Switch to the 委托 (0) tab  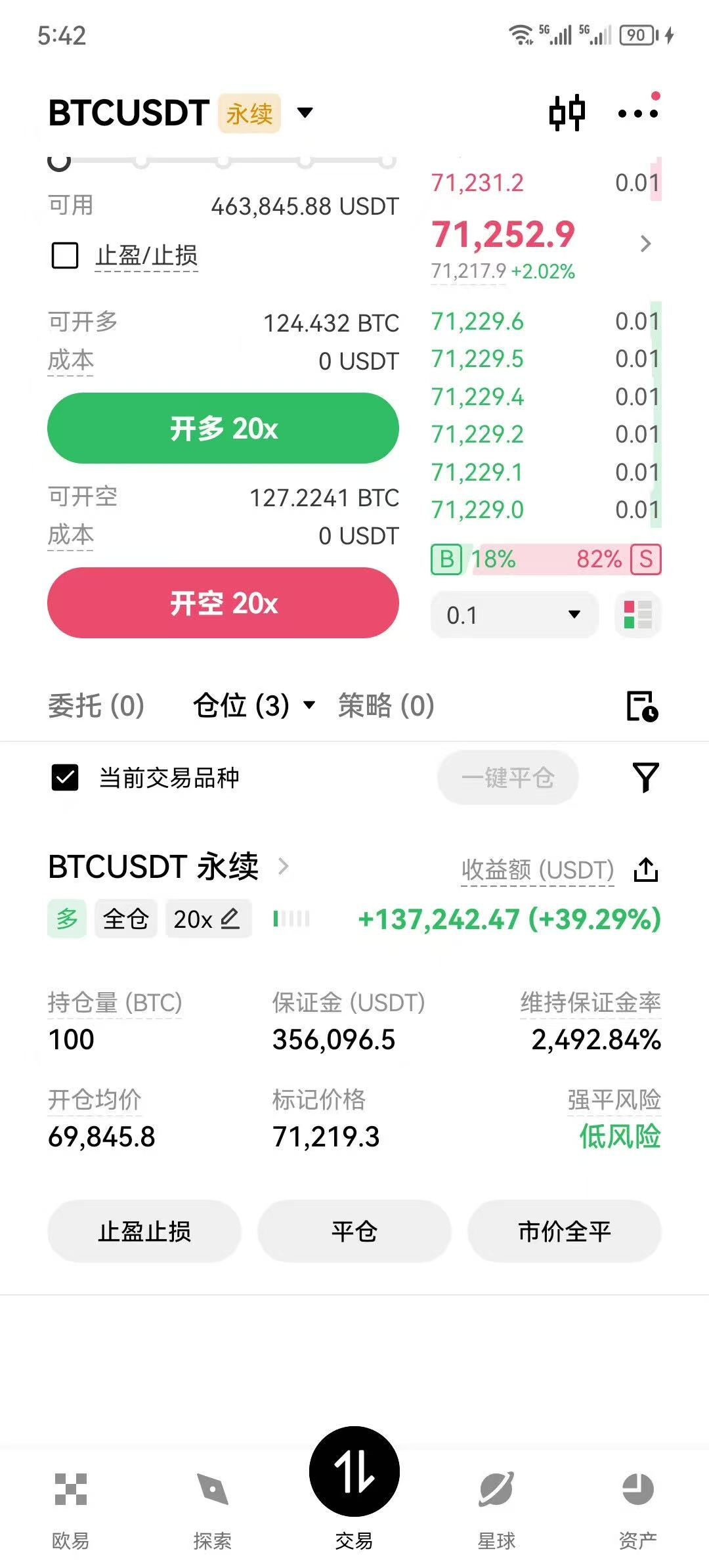click(96, 706)
